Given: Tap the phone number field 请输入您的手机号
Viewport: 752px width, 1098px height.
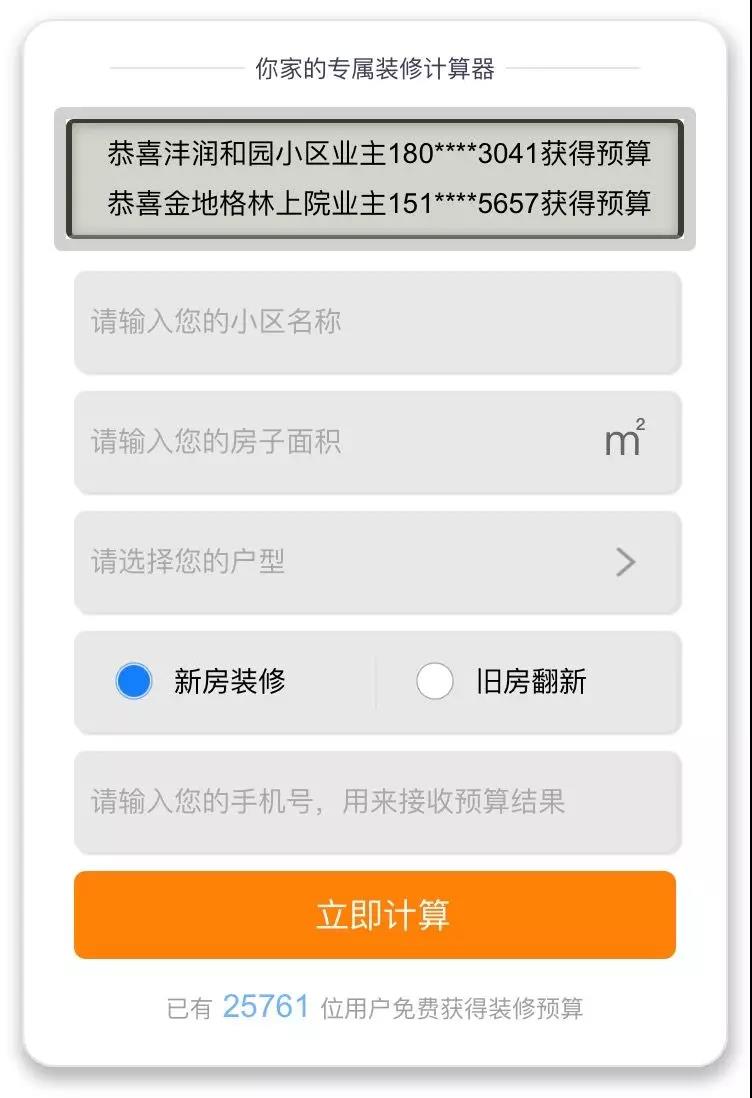Looking at the screenshot, I should click(377, 802).
